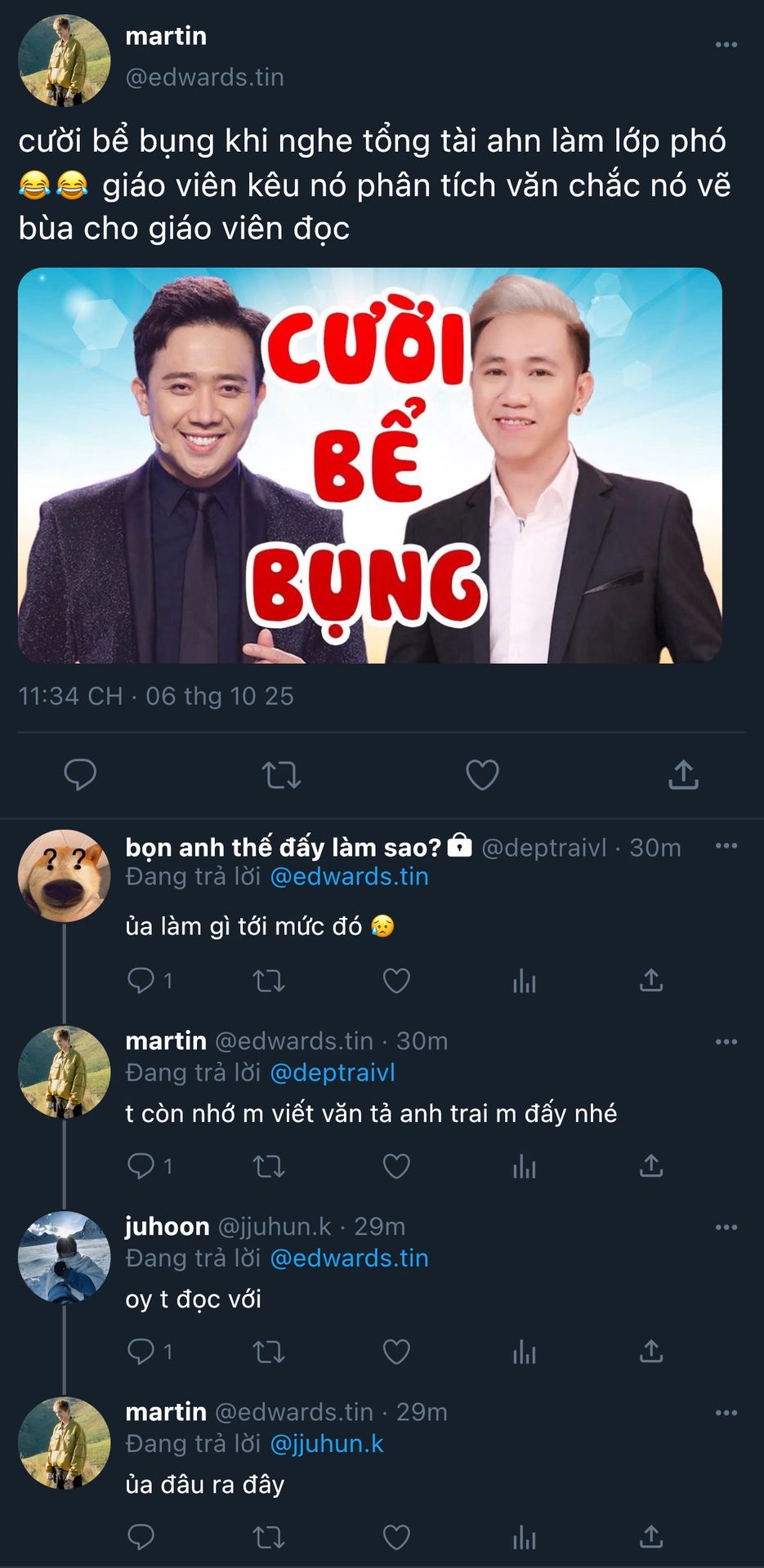Share martin's reply about 'viết văn tả anh trai'
The image size is (764, 1568).
click(650, 1165)
